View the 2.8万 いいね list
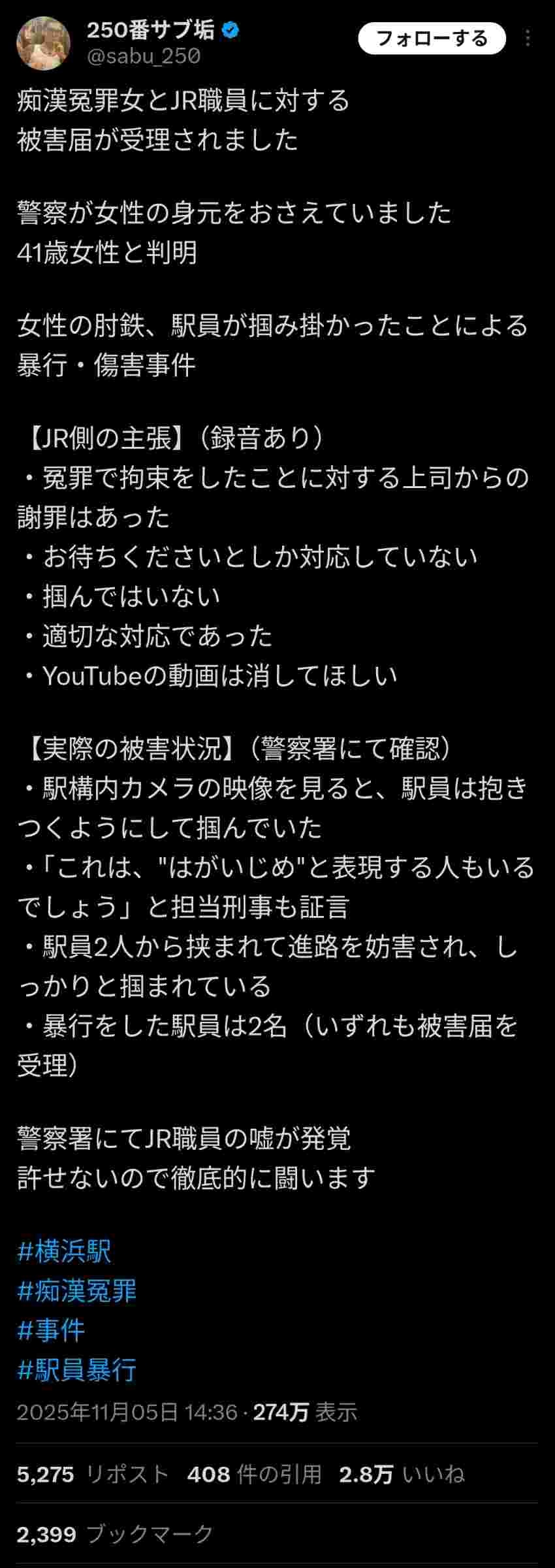The width and height of the screenshot is (555, 1568). (402, 1475)
